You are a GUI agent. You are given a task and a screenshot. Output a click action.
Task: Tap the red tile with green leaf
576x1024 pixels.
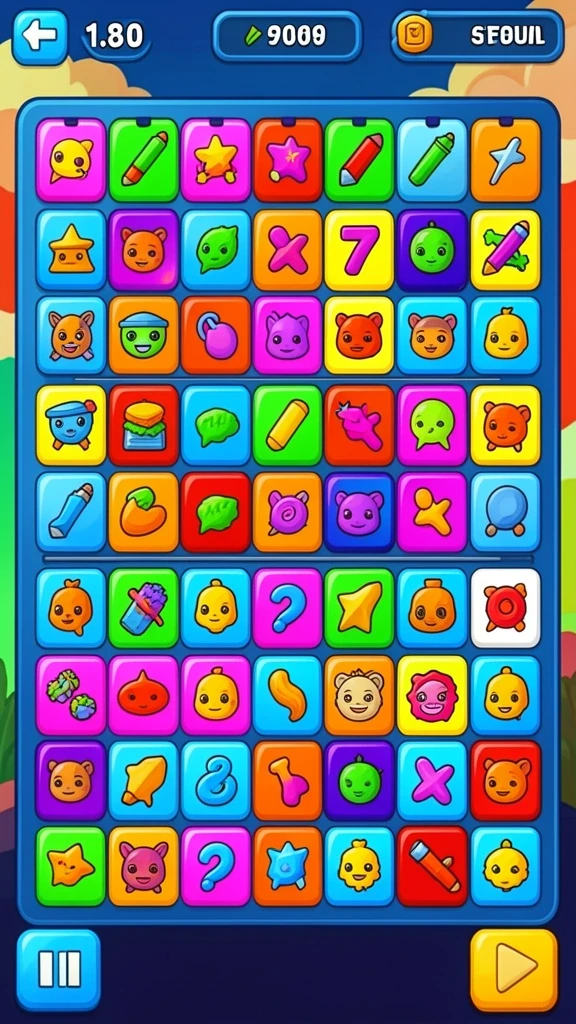tap(216, 512)
